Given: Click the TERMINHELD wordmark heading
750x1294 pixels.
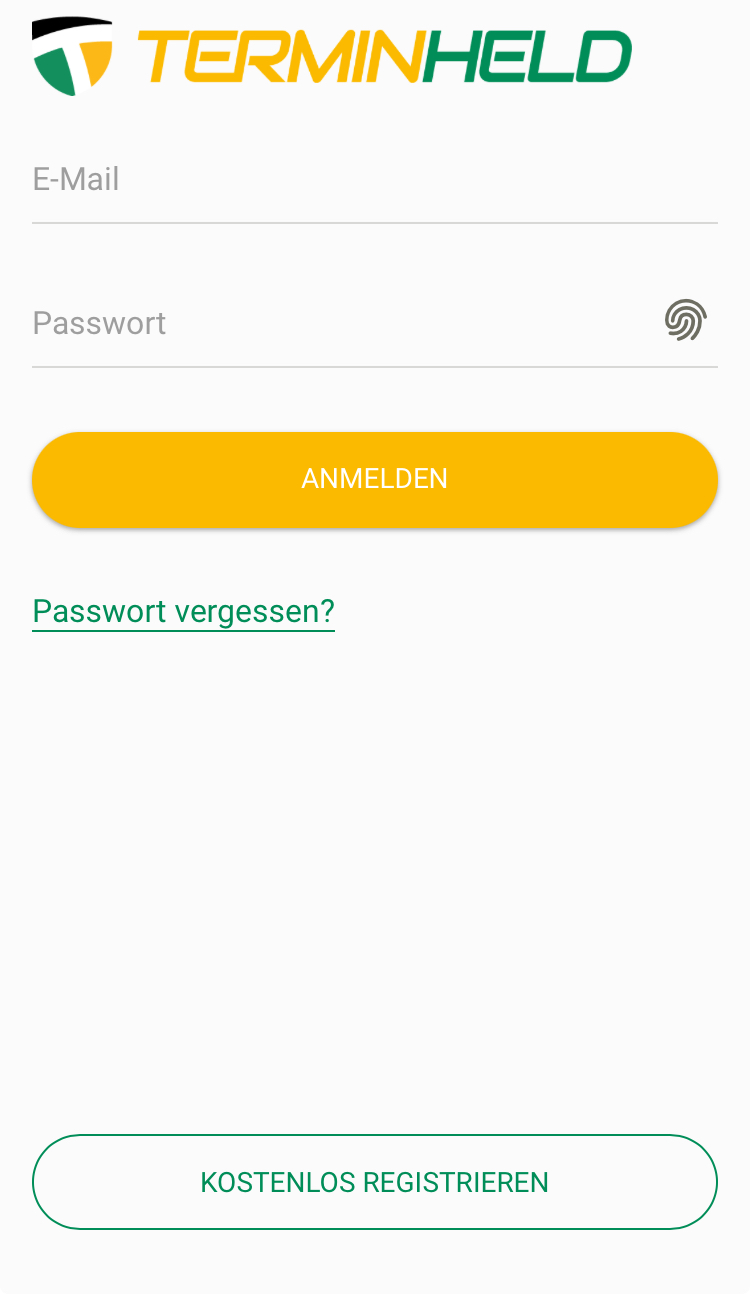Looking at the screenshot, I should (383, 55).
